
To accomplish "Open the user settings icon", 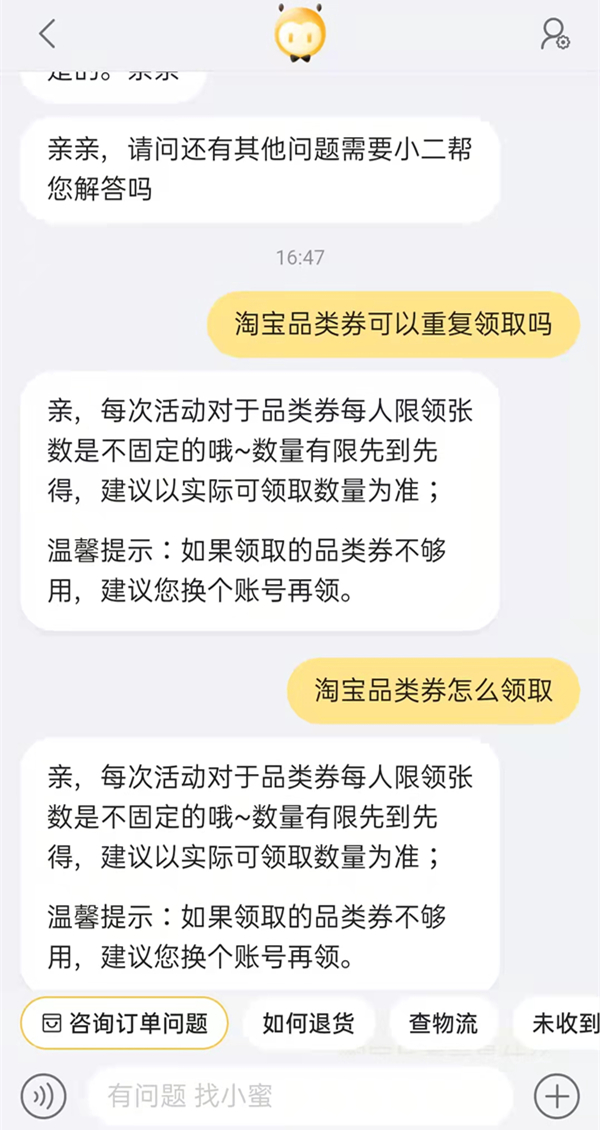I will pyautogui.click(x=554, y=34).
